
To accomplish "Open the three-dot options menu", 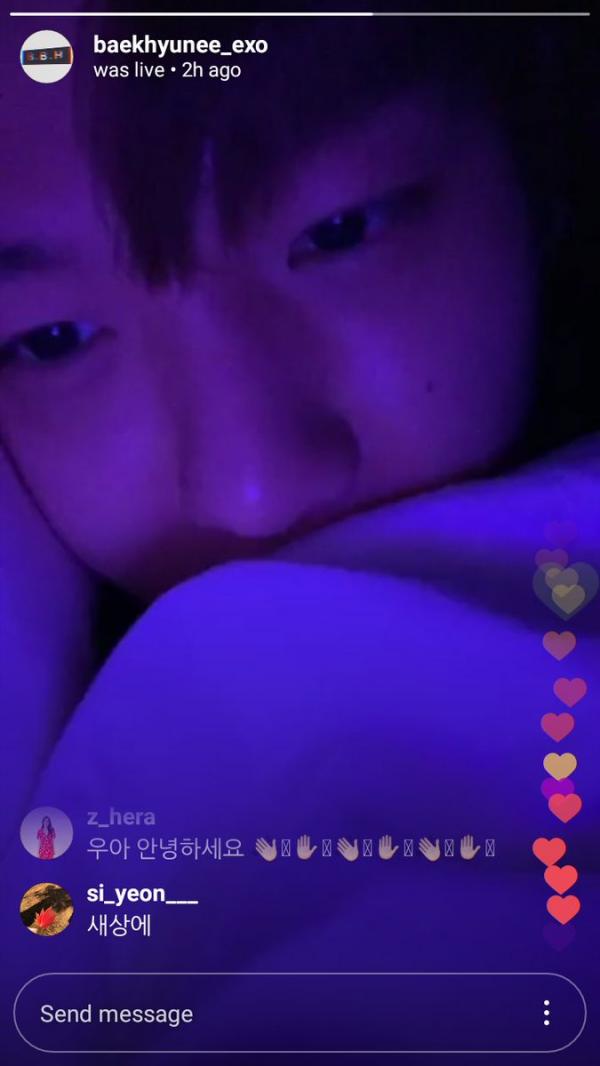I will click(x=546, y=1013).
